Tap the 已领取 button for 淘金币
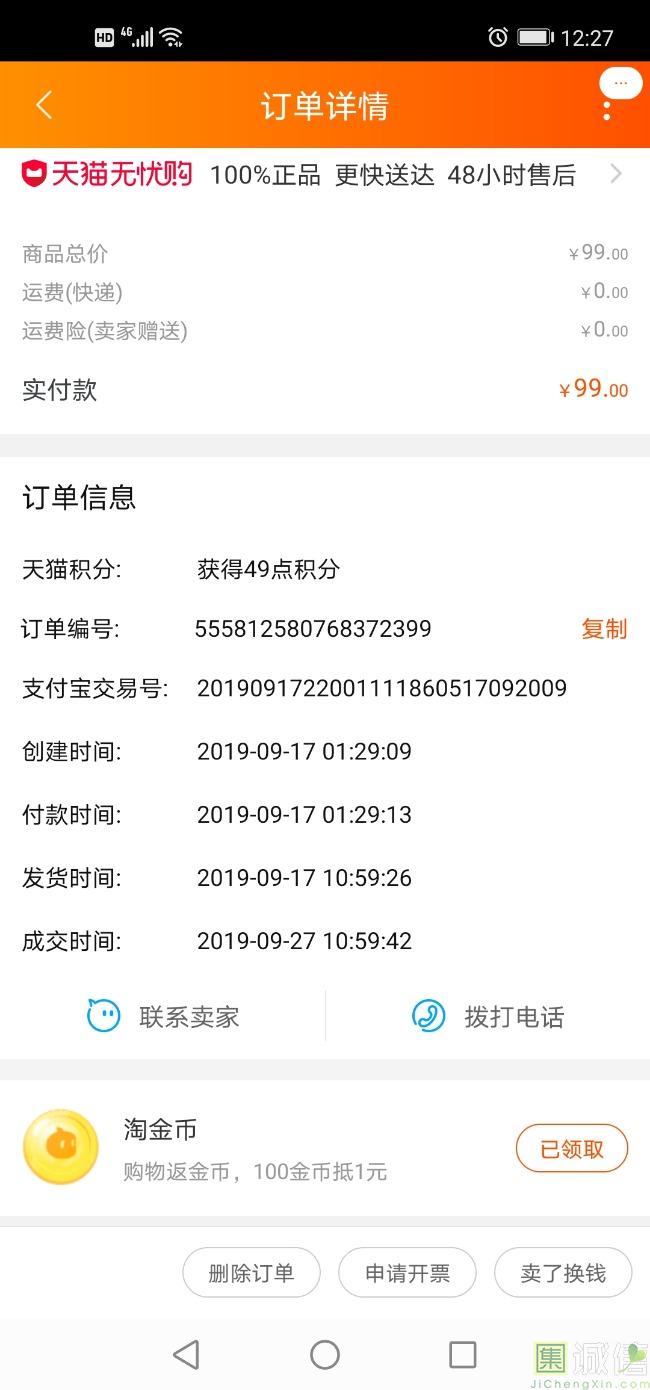This screenshot has width=650, height=1390. click(571, 1149)
